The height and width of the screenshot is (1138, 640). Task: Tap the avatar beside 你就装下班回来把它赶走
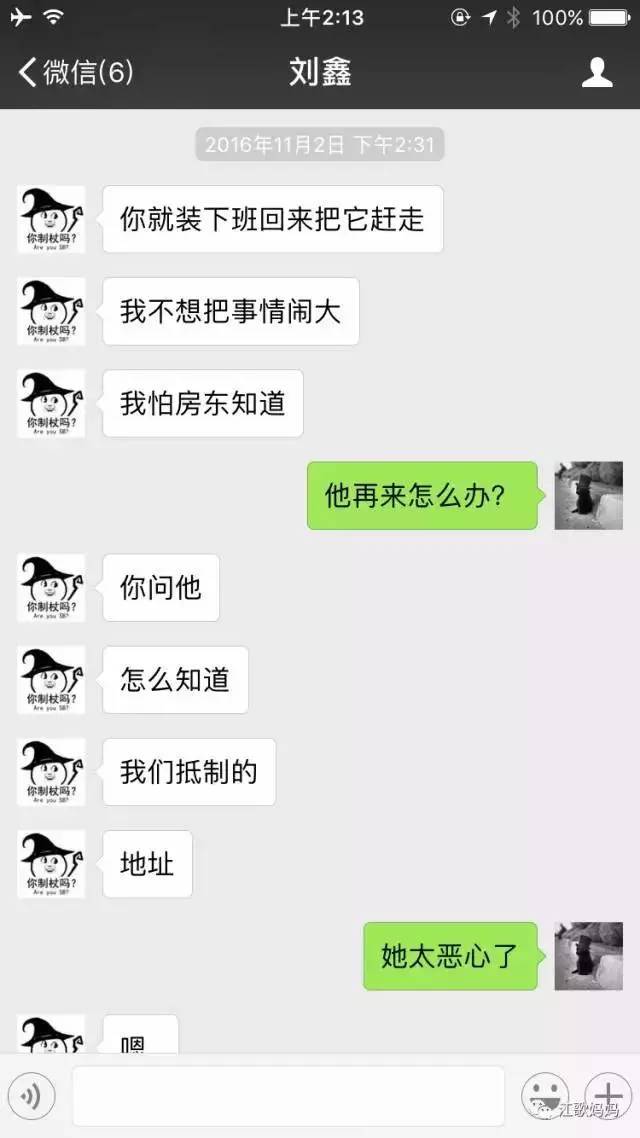pyautogui.click(x=52, y=219)
